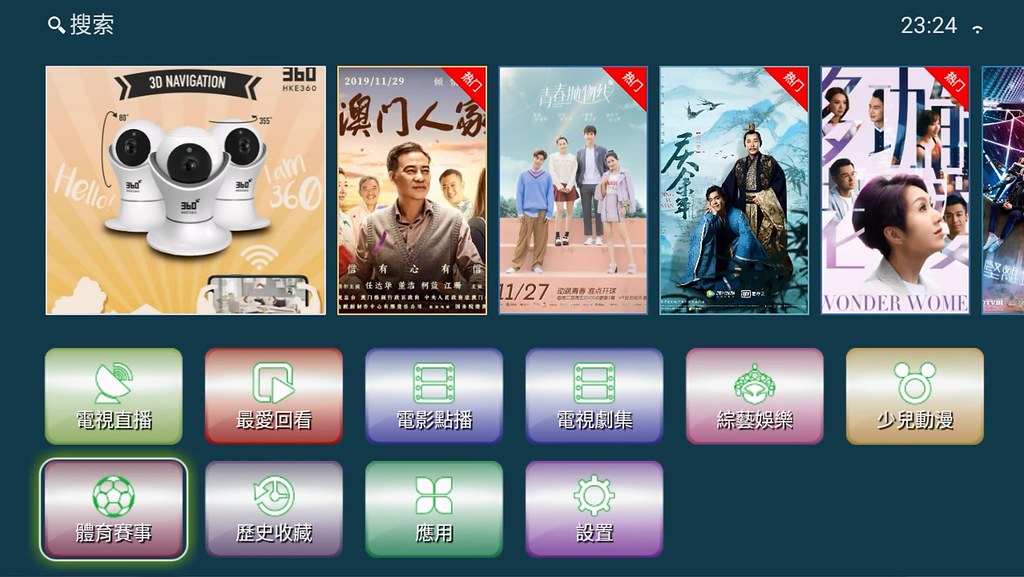Open the Wonder Women poster
This screenshot has height=577, width=1024.
895,190
